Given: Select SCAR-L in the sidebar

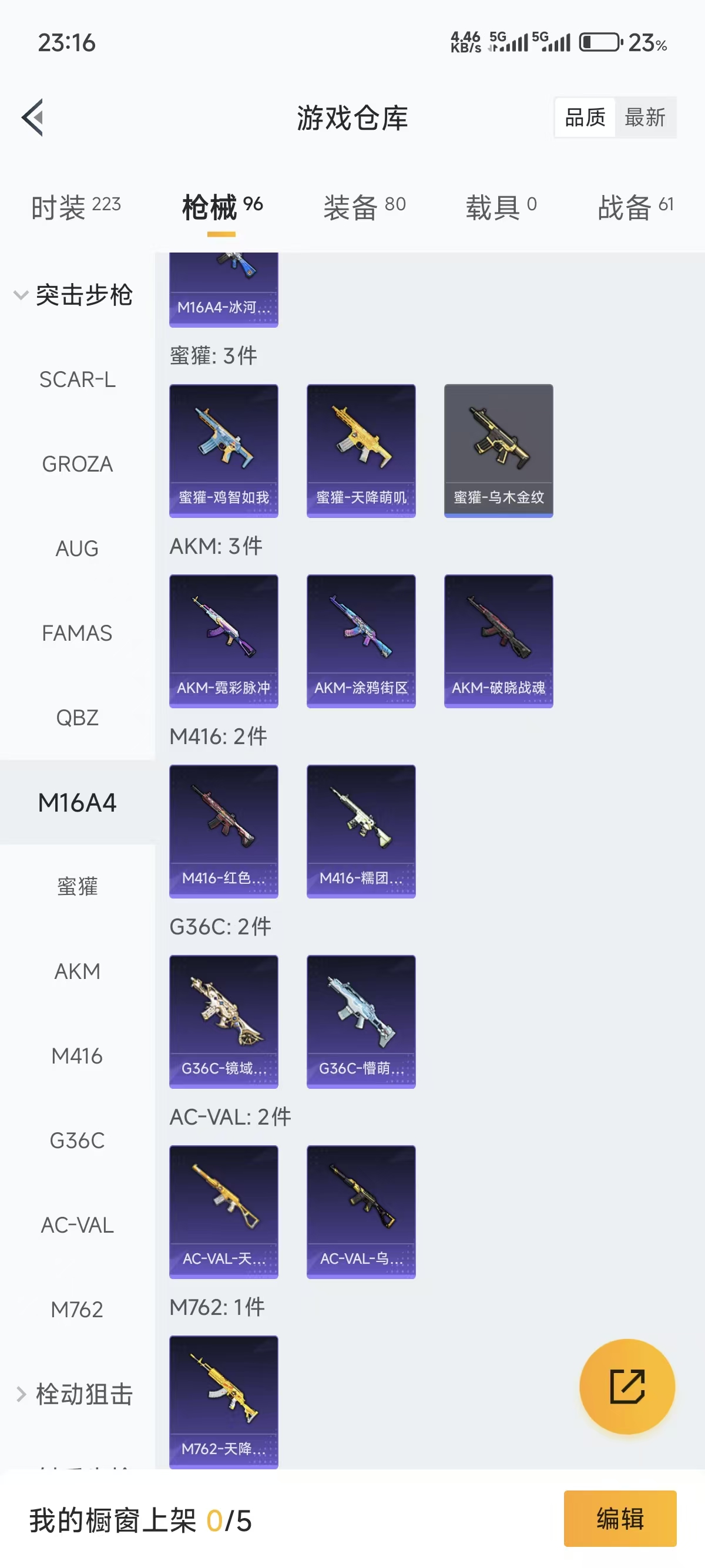Looking at the screenshot, I should (78, 380).
